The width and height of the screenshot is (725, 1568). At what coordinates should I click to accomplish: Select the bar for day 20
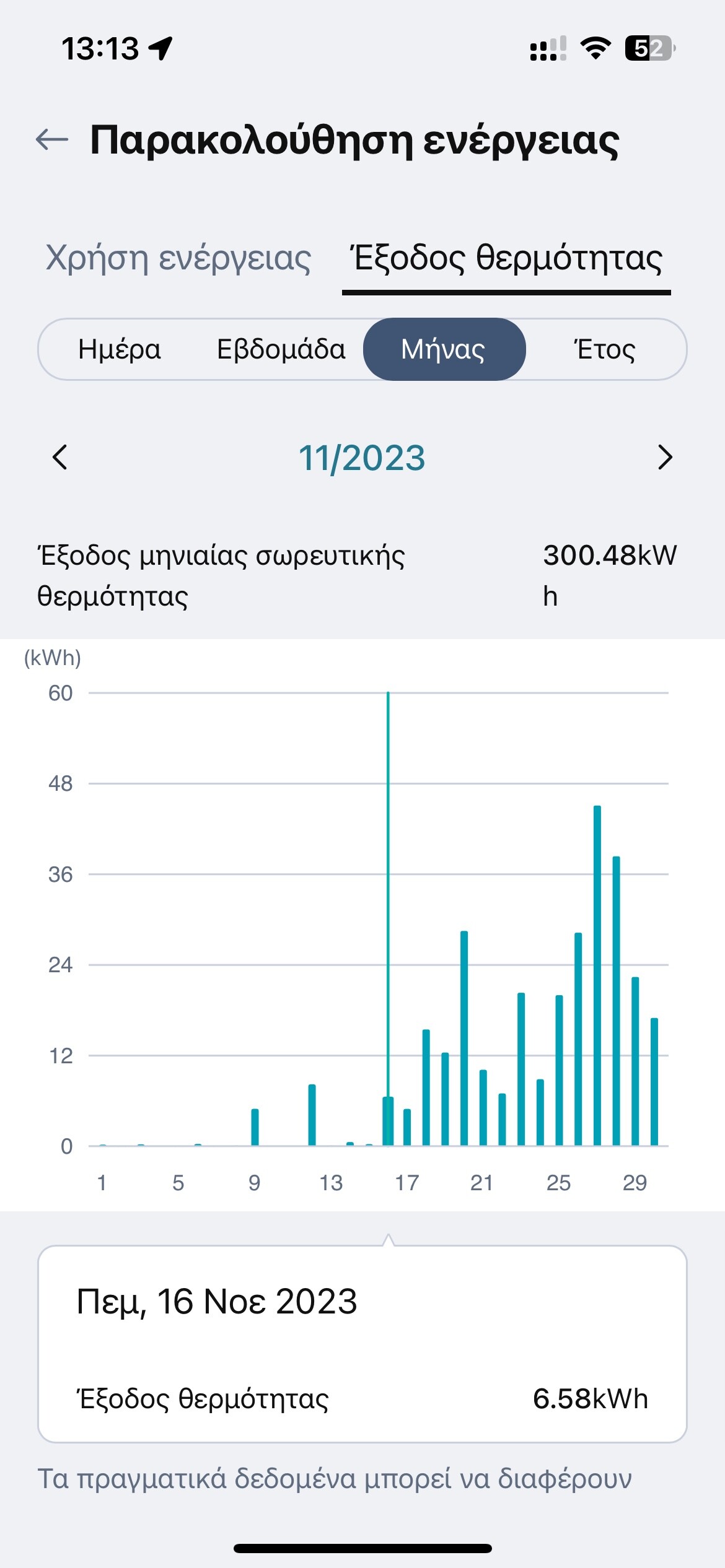pyautogui.click(x=464, y=1038)
